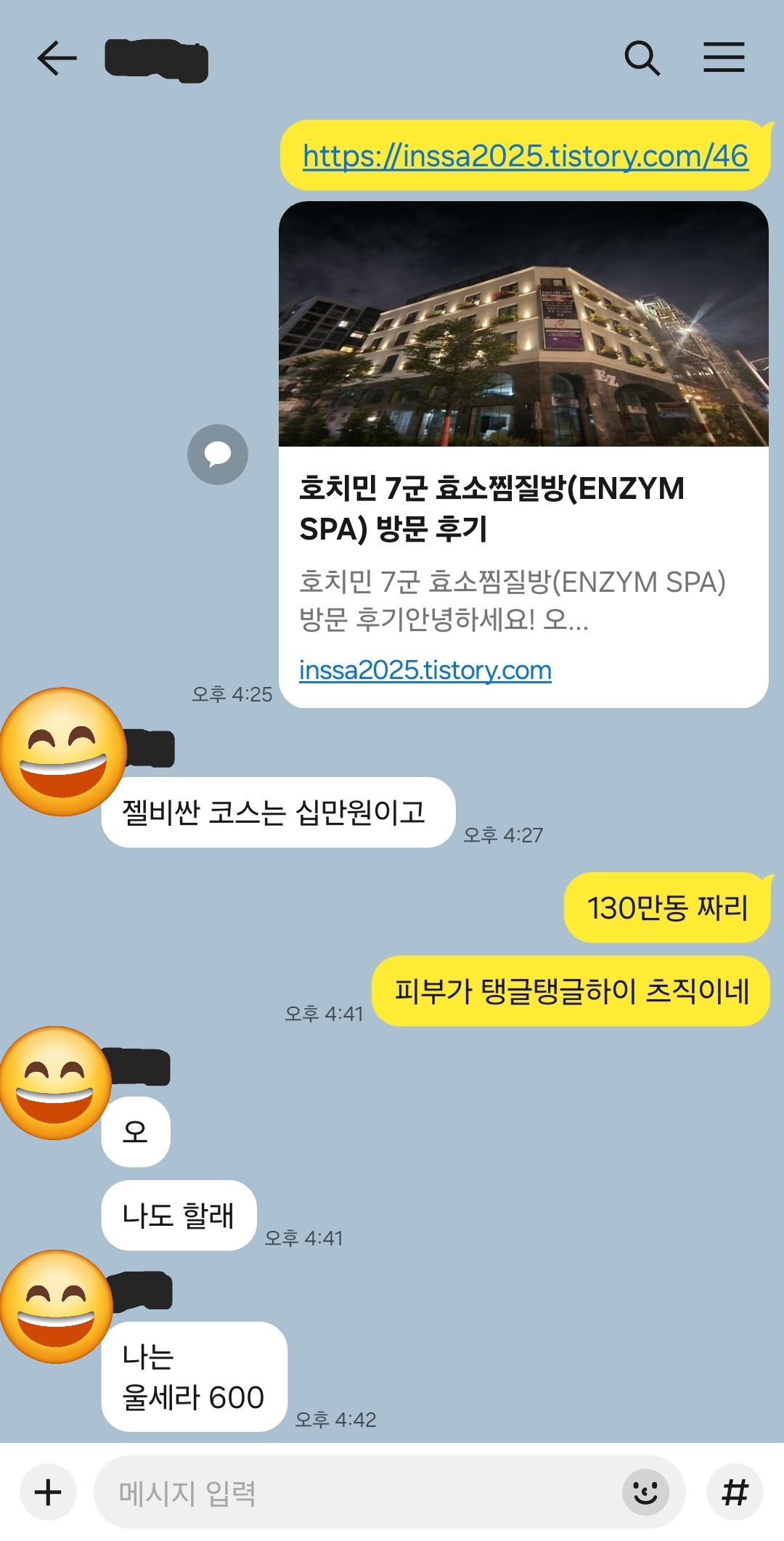The width and height of the screenshot is (784, 1541).
Task: Focus the 메시지 입력 text field
Action: coord(356,1492)
